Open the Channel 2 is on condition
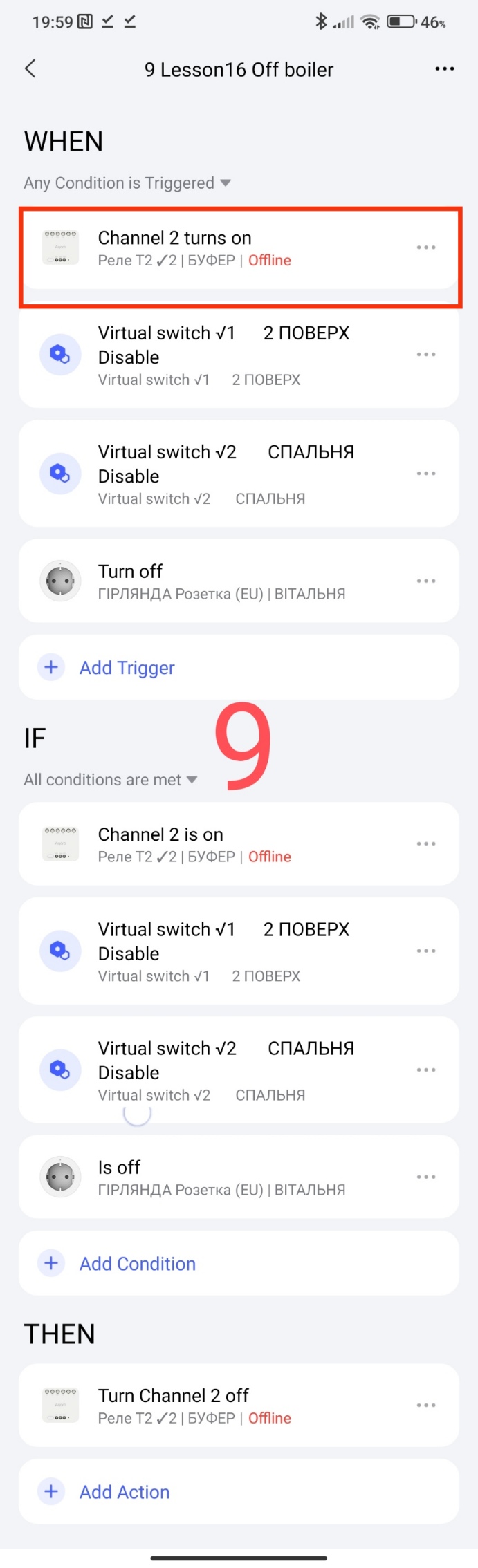478x1568 pixels. click(208, 844)
